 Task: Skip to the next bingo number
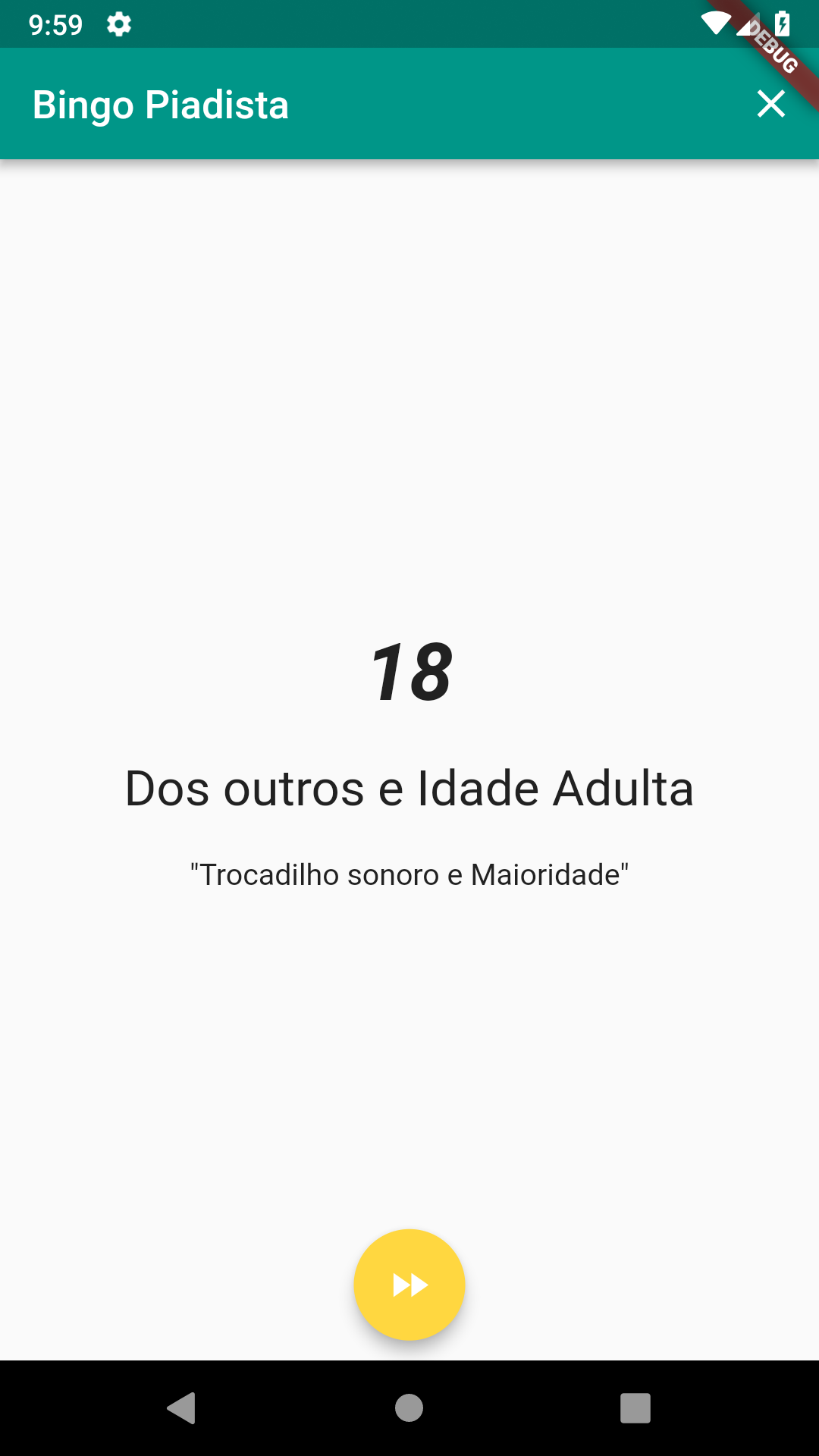tap(409, 1285)
